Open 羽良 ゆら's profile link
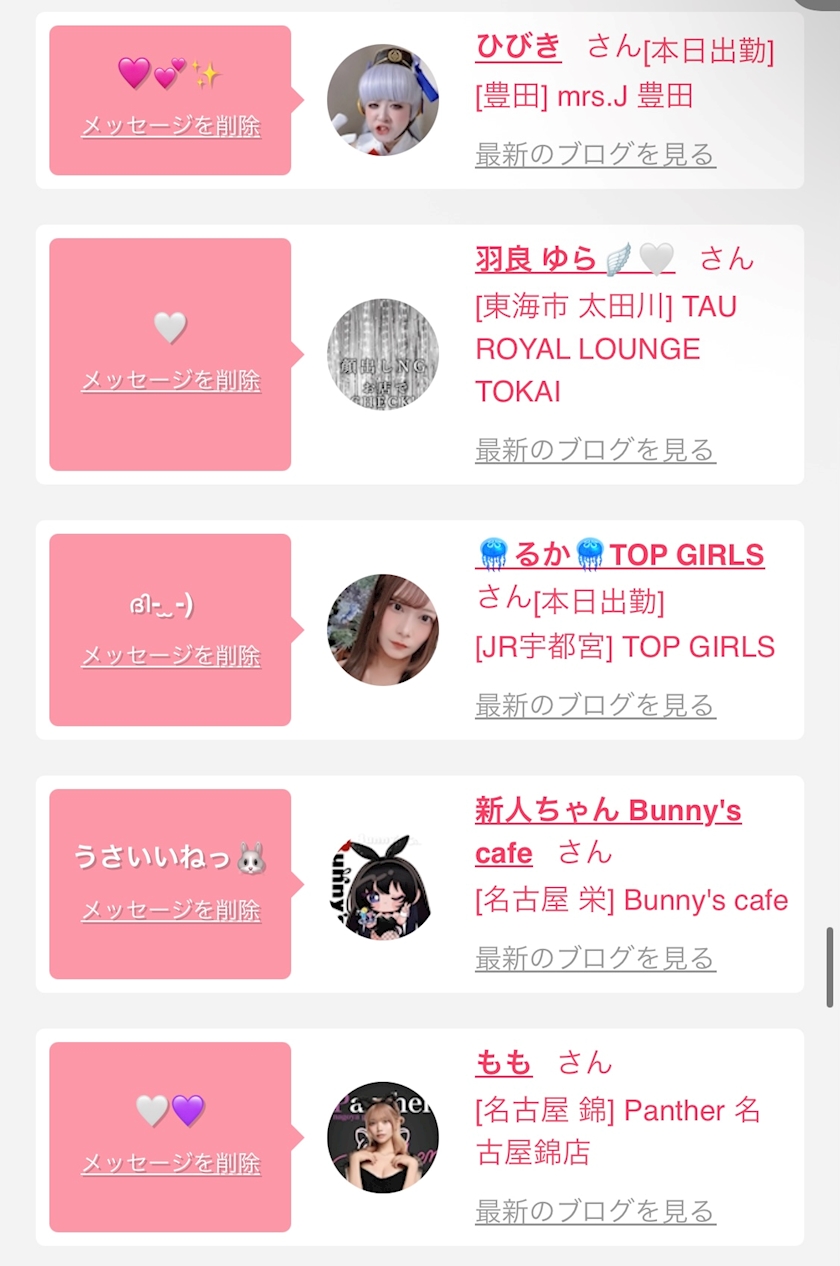Viewport: 840px width, 1266px height. point(575,259)
